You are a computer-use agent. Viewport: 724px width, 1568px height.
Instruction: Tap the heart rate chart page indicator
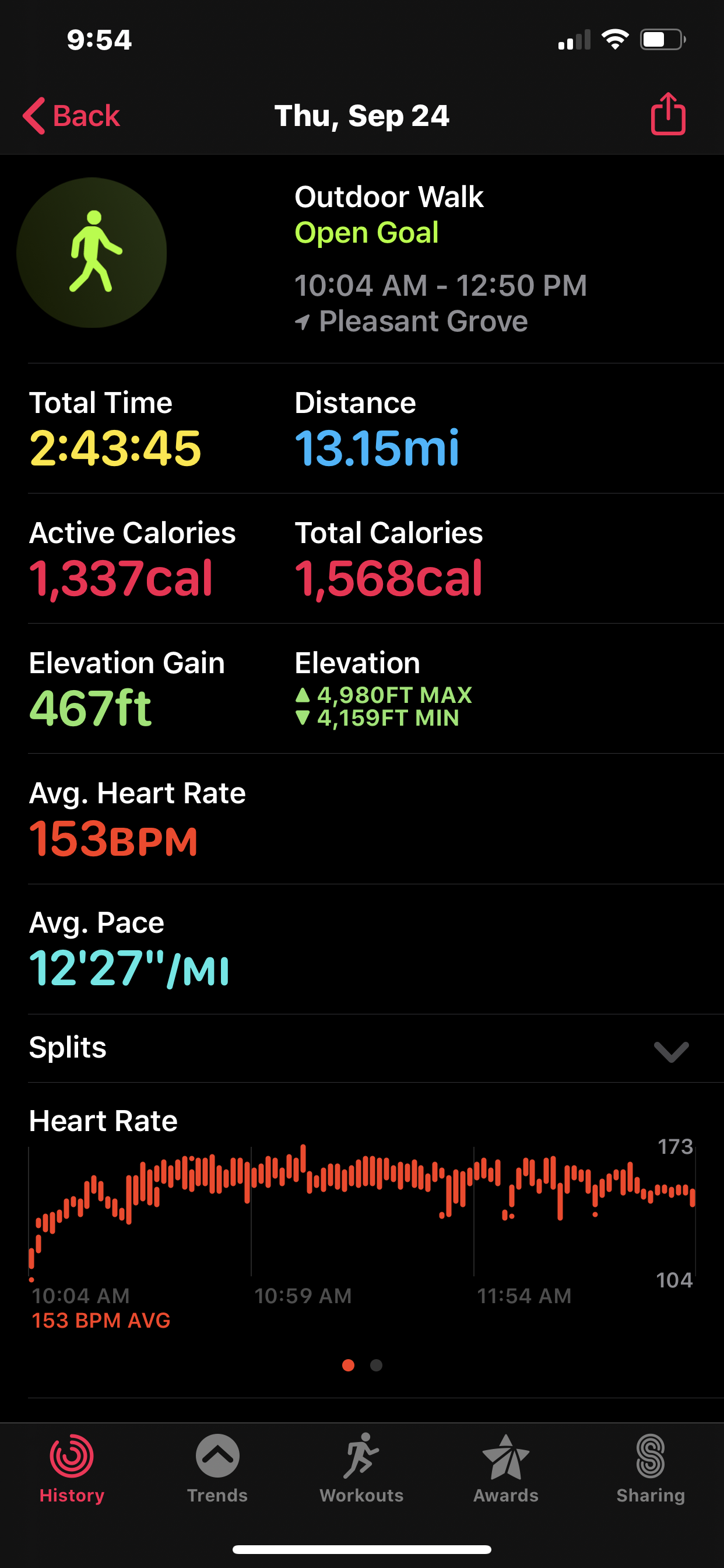362,1366
